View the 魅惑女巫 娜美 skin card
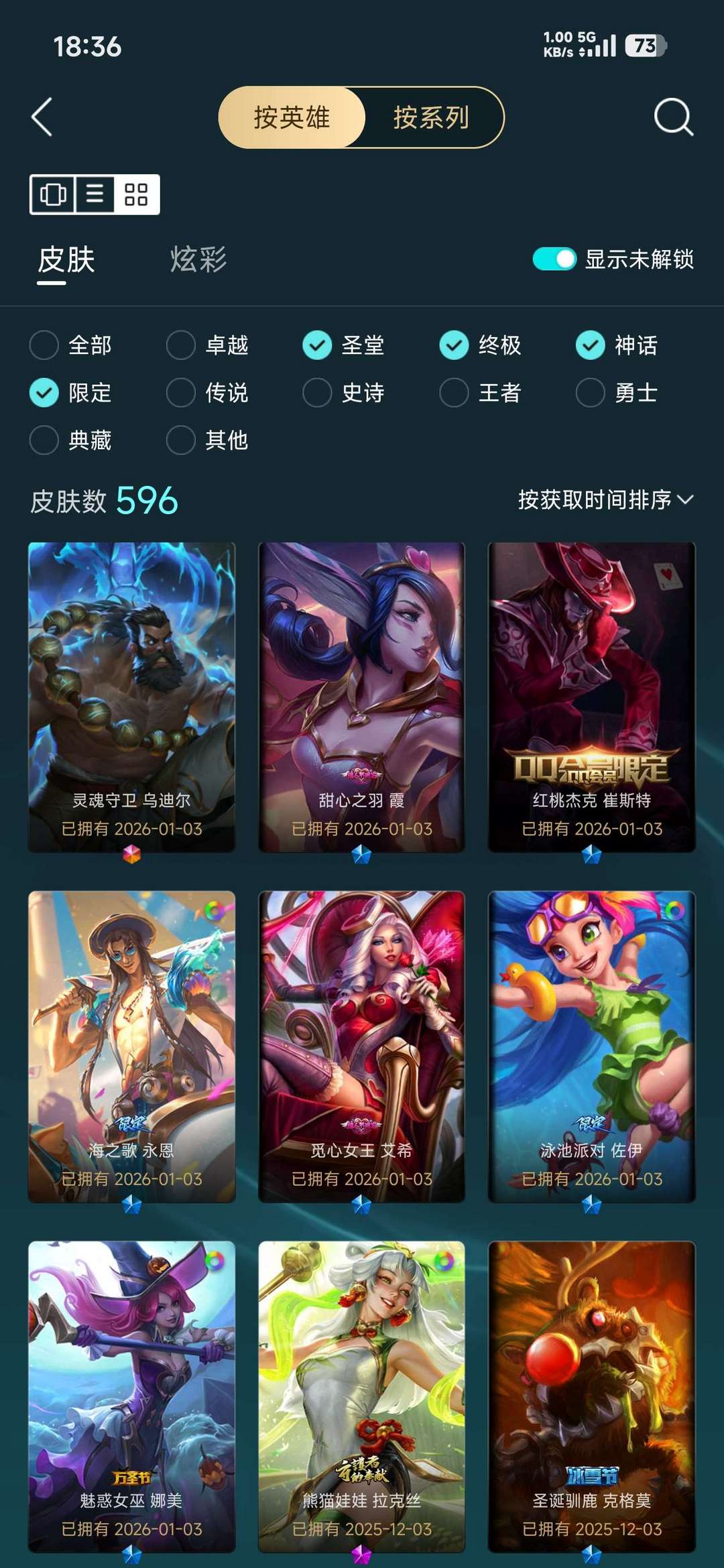 tap(131, 1394)
